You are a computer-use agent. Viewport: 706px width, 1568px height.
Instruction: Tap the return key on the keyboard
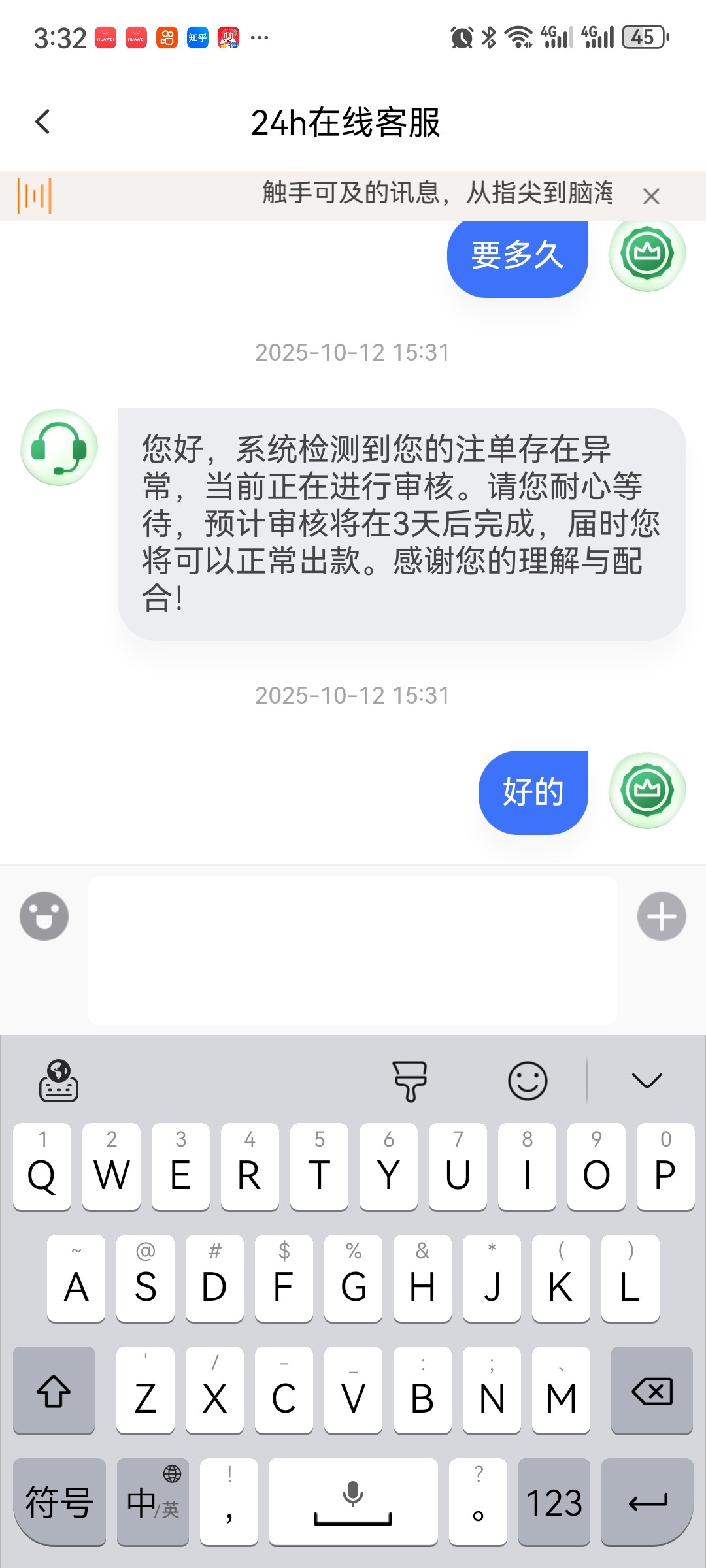coord(647,1503)
